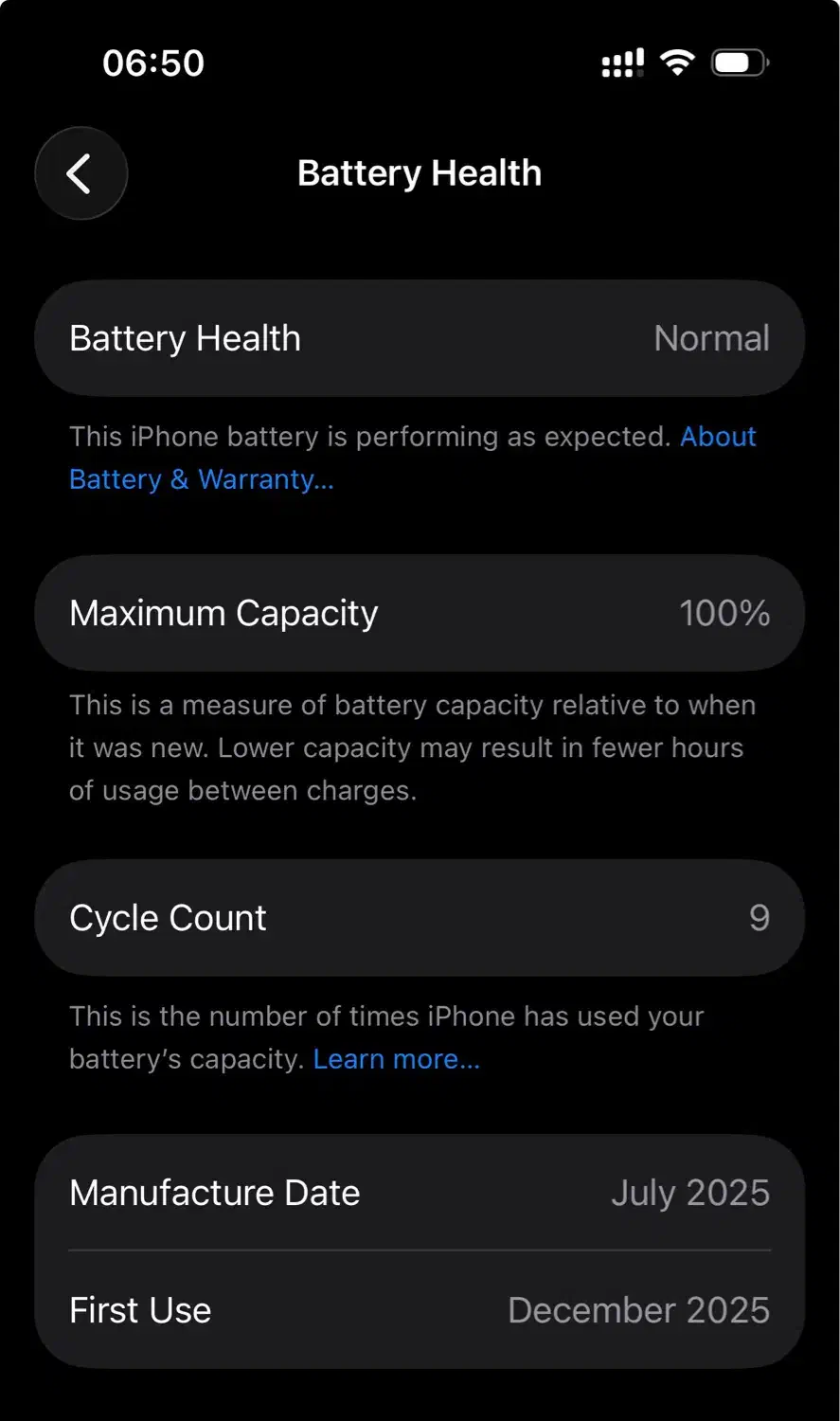
Task: Open the Battery Health Normal status row
Action: (x=420, y=338)
